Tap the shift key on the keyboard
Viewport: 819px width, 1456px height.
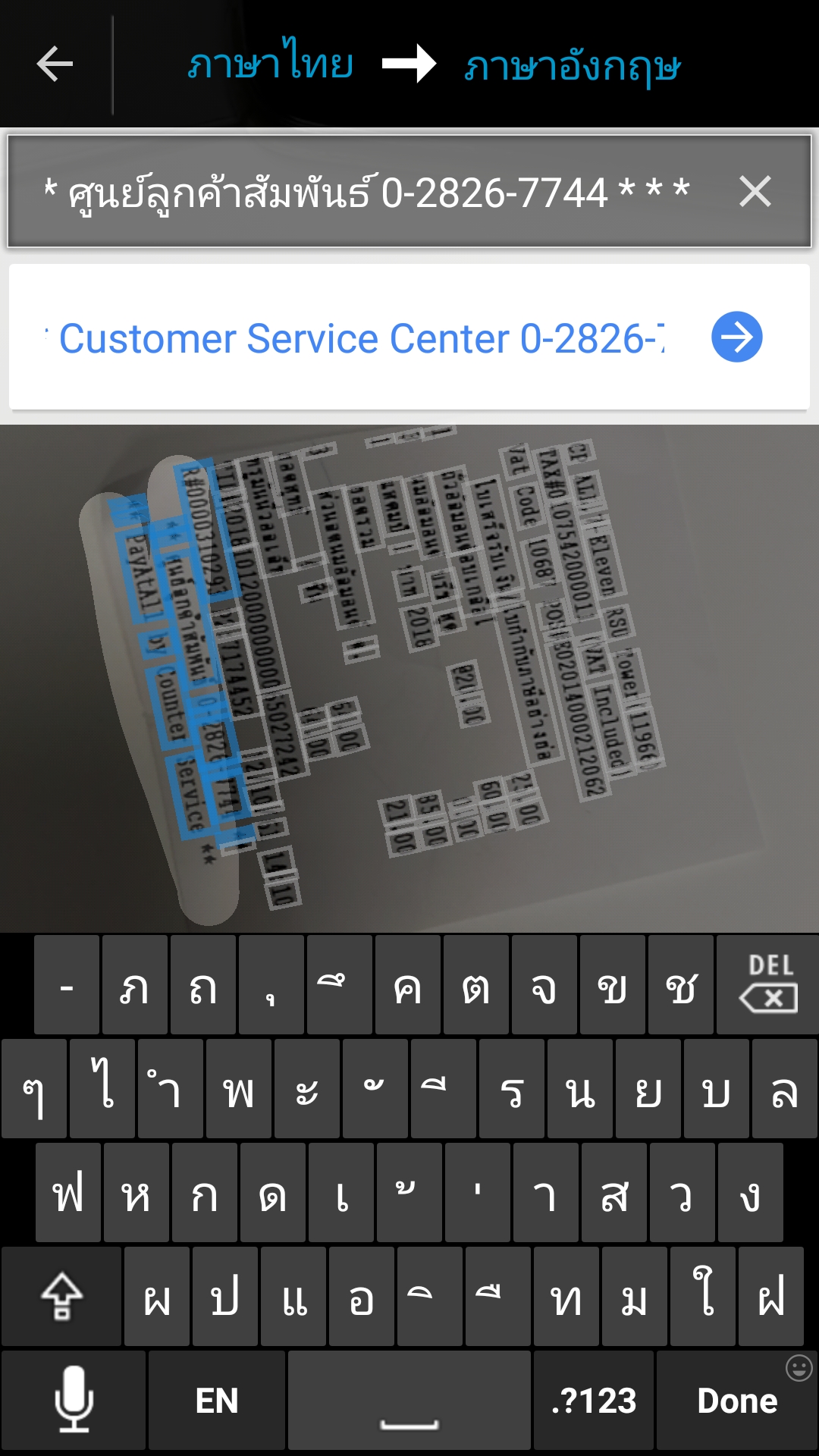pyautogui.click(x=61, y=1297)
